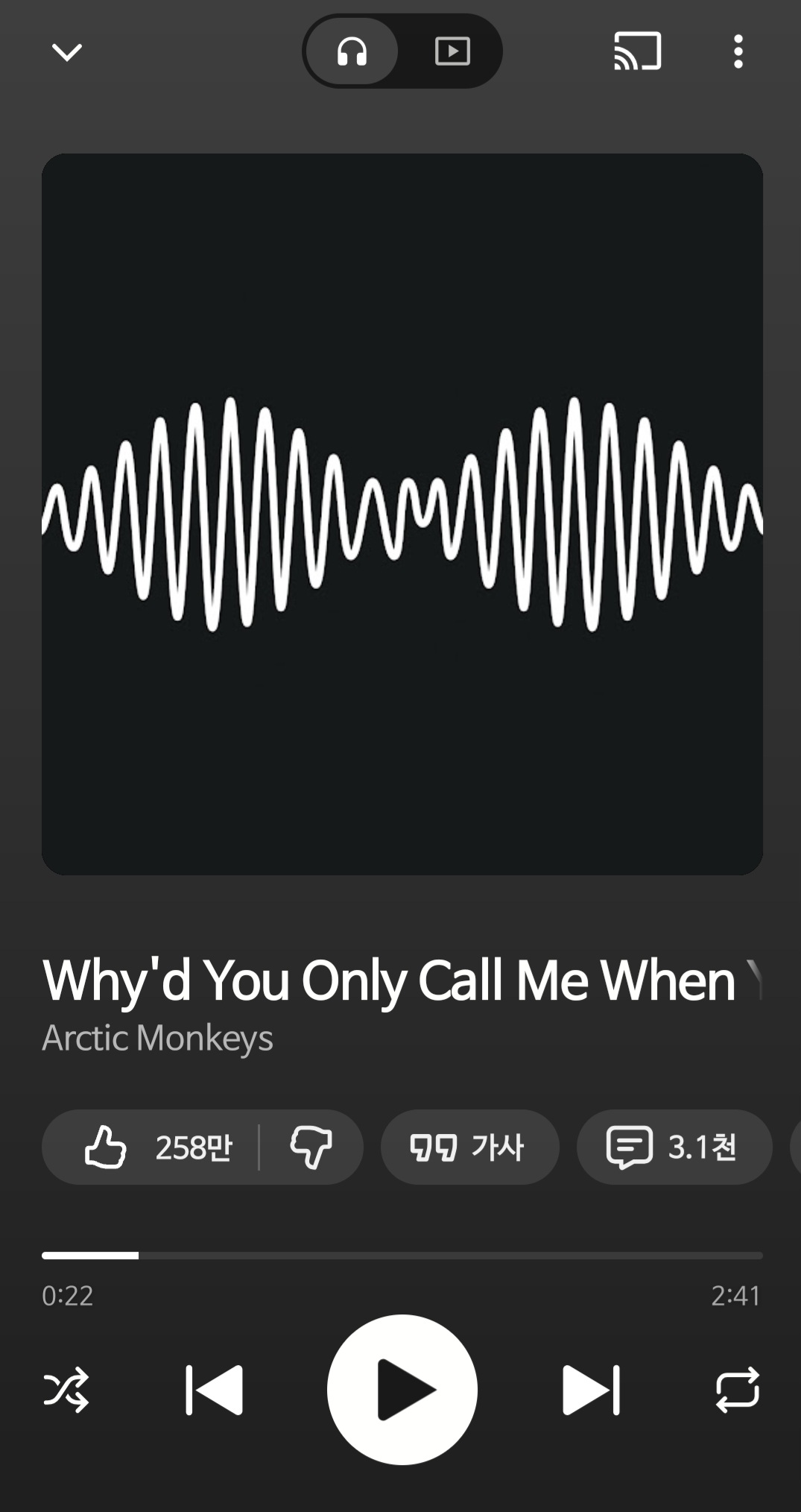Collapse the player with the down chevron
Image resolution: width=801 pixels, height=1512 pixels.
66,52
